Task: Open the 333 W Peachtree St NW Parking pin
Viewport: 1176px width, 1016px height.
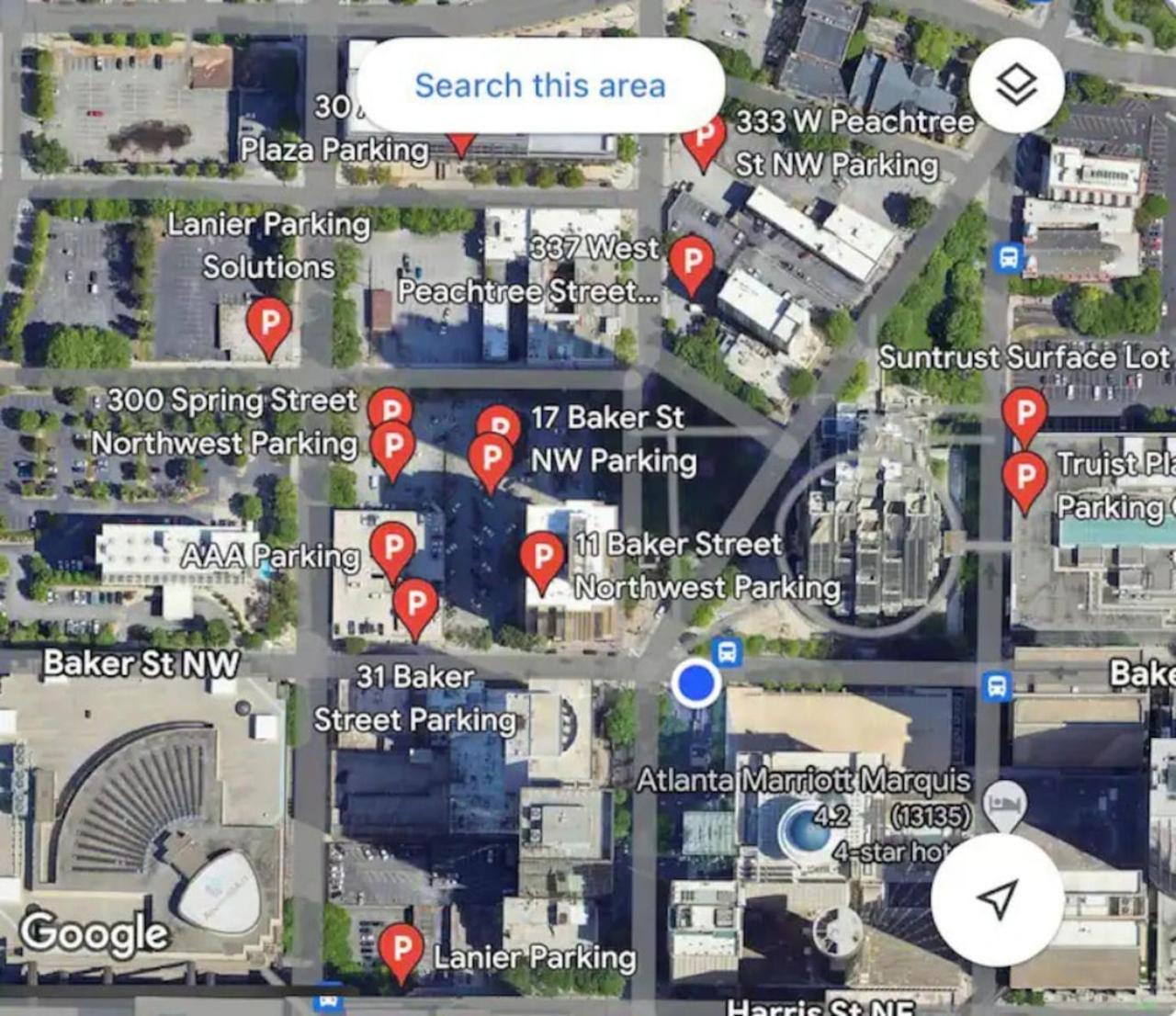Action: 704,140
